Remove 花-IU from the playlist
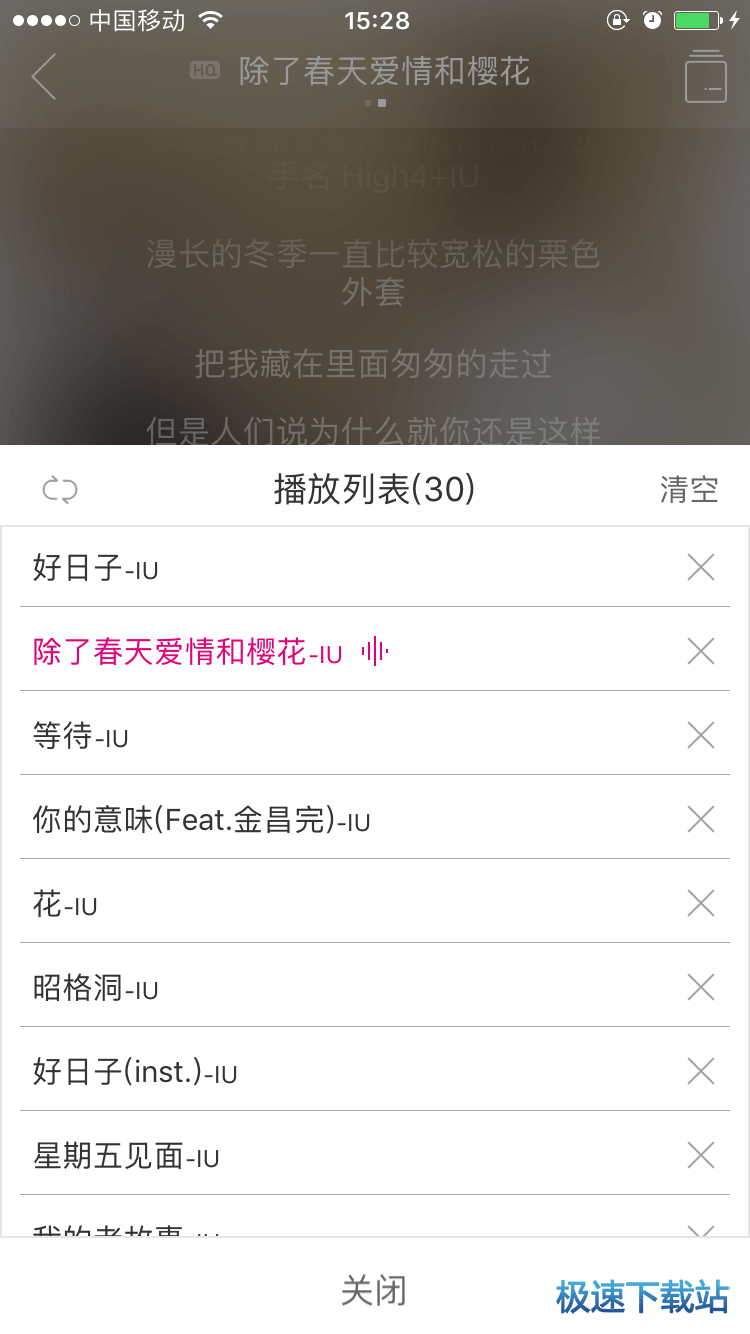This screenshot has height=1334, width=750. tap(701, 904)
